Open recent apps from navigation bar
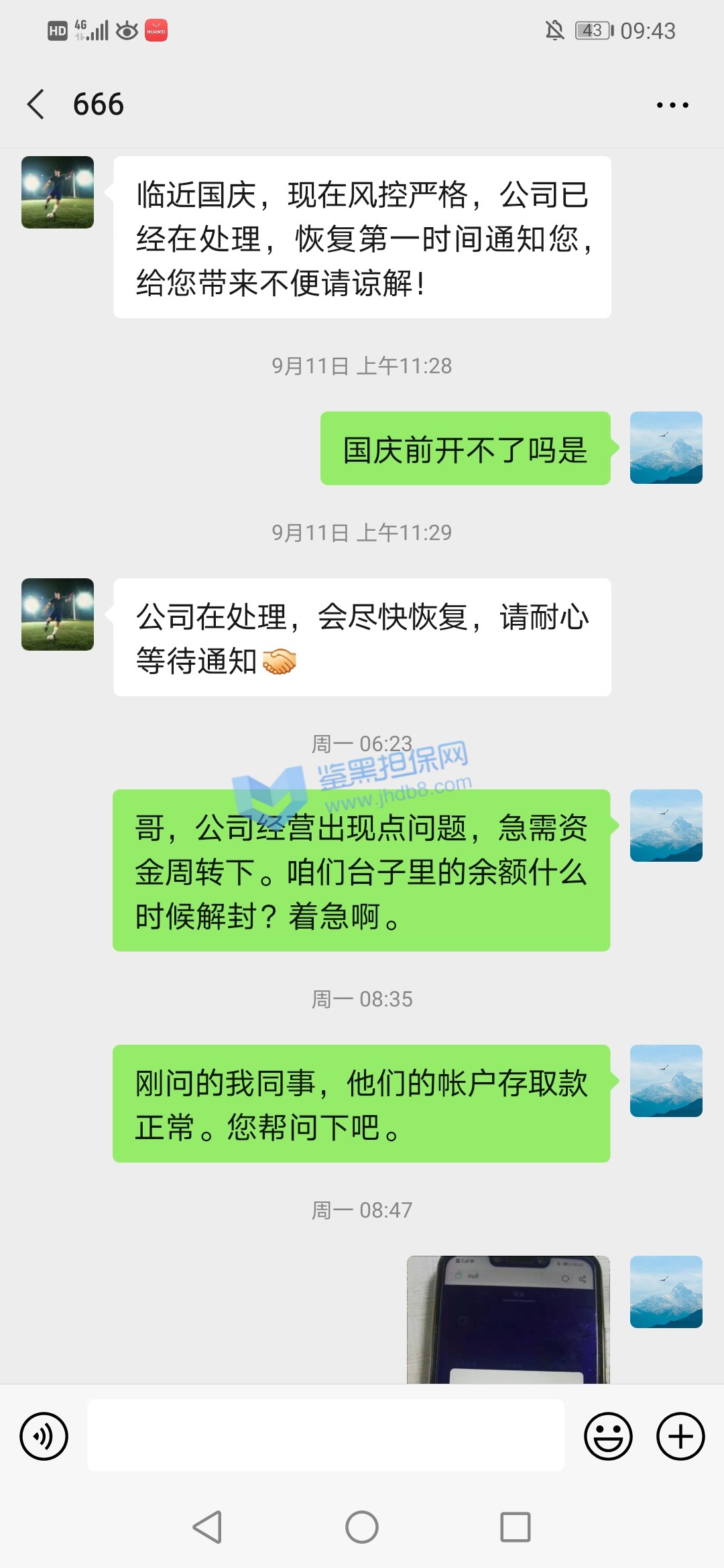The image size is (724, 1568). (516, 1527)
